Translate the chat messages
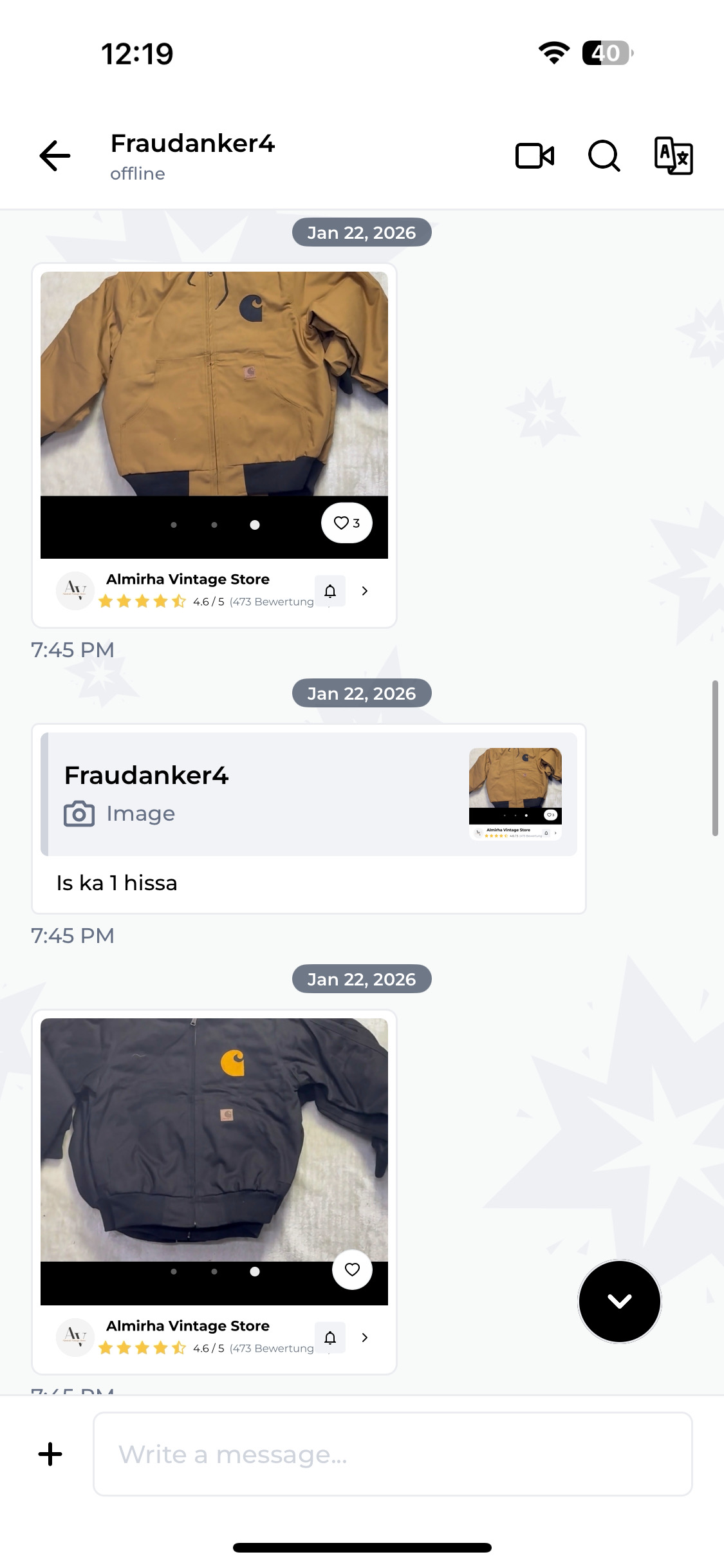Viewport: 724px width, 1568px height. click(x=673, y=156)
